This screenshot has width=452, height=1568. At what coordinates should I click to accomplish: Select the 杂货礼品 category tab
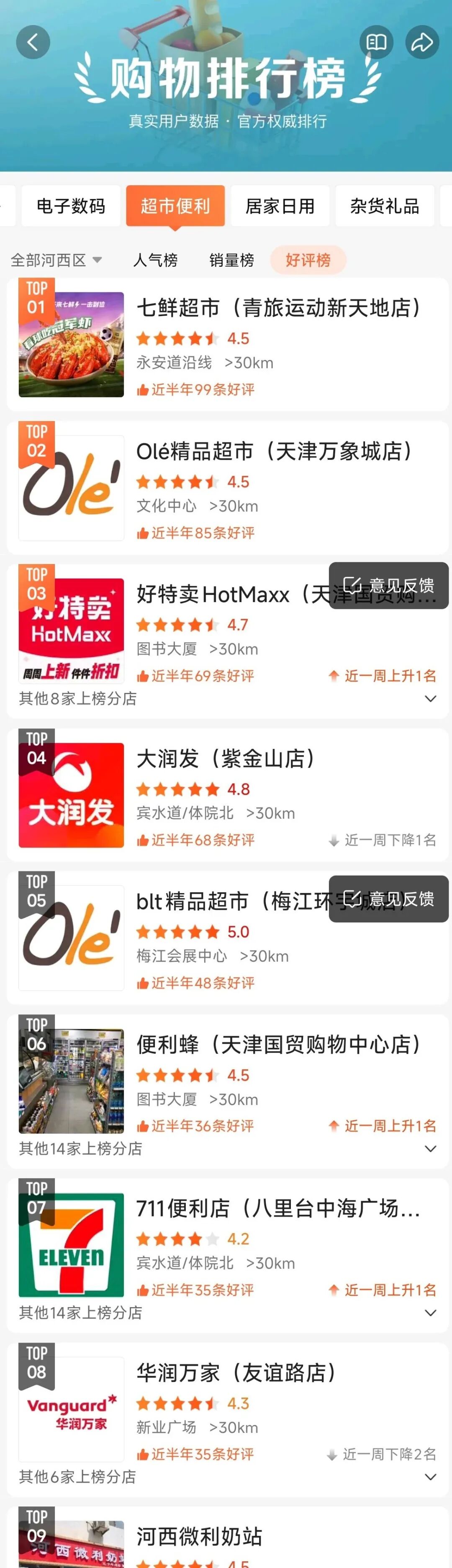click(x=384, y=206)
